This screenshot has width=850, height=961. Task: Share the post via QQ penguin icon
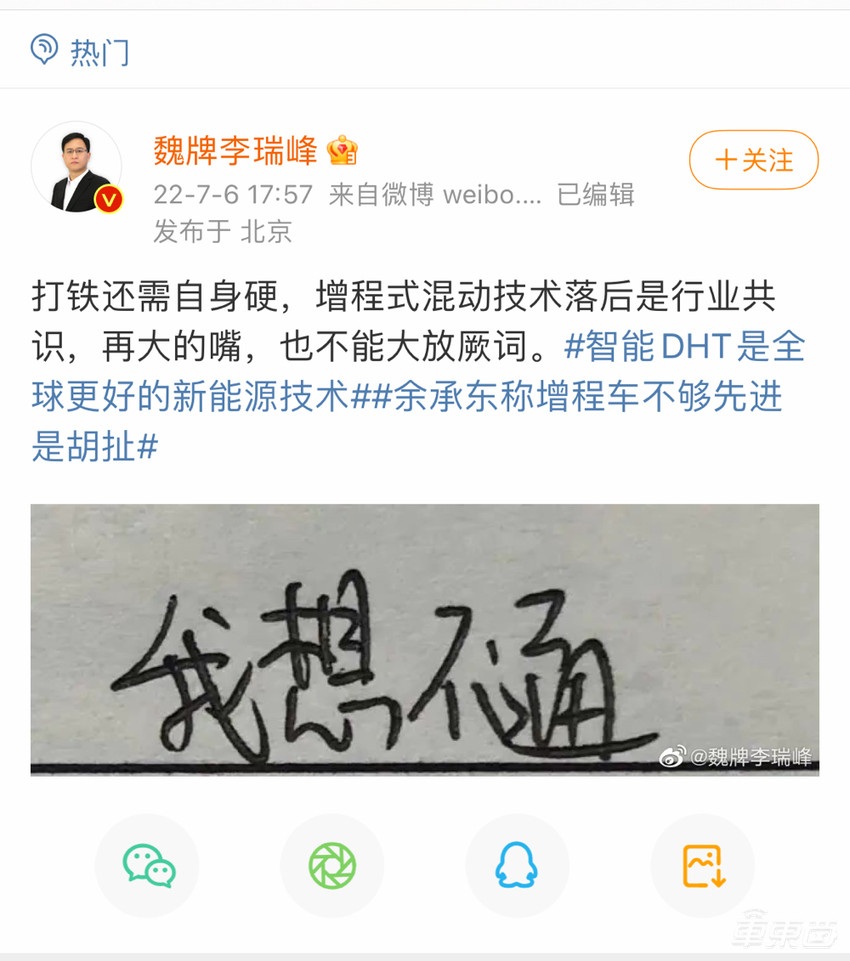click(x=517, y=866)
